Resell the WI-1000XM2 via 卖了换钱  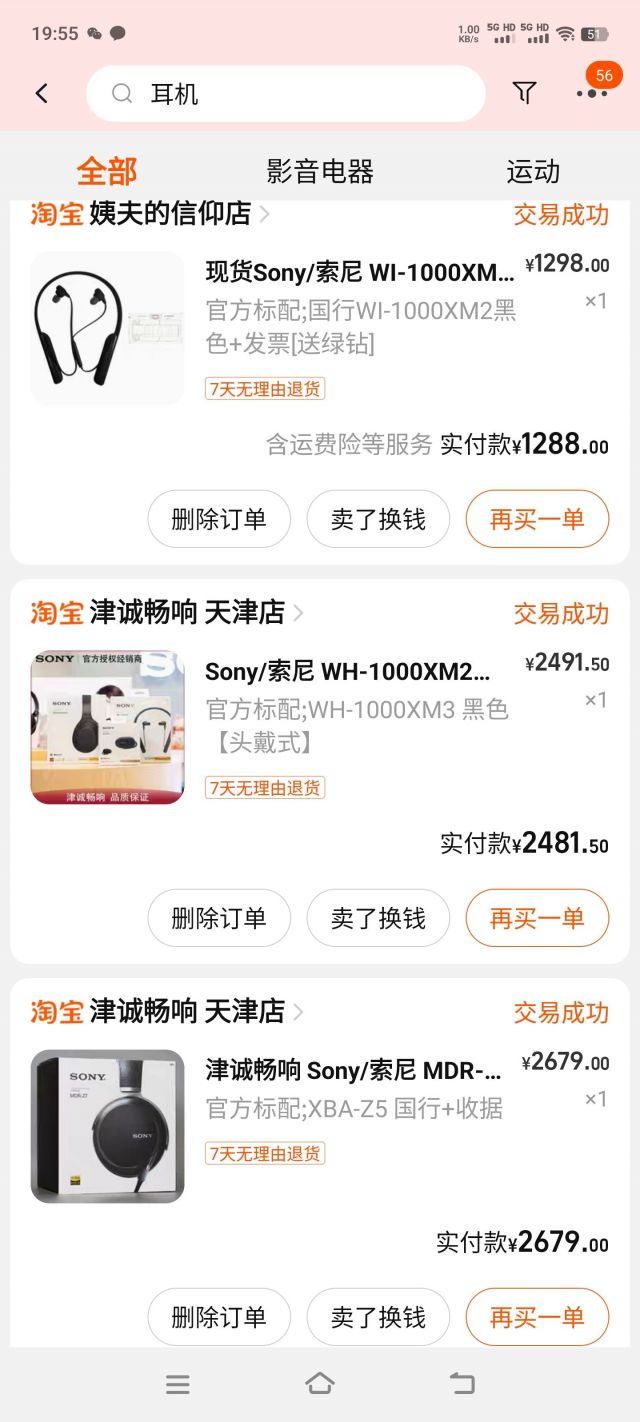378,519
